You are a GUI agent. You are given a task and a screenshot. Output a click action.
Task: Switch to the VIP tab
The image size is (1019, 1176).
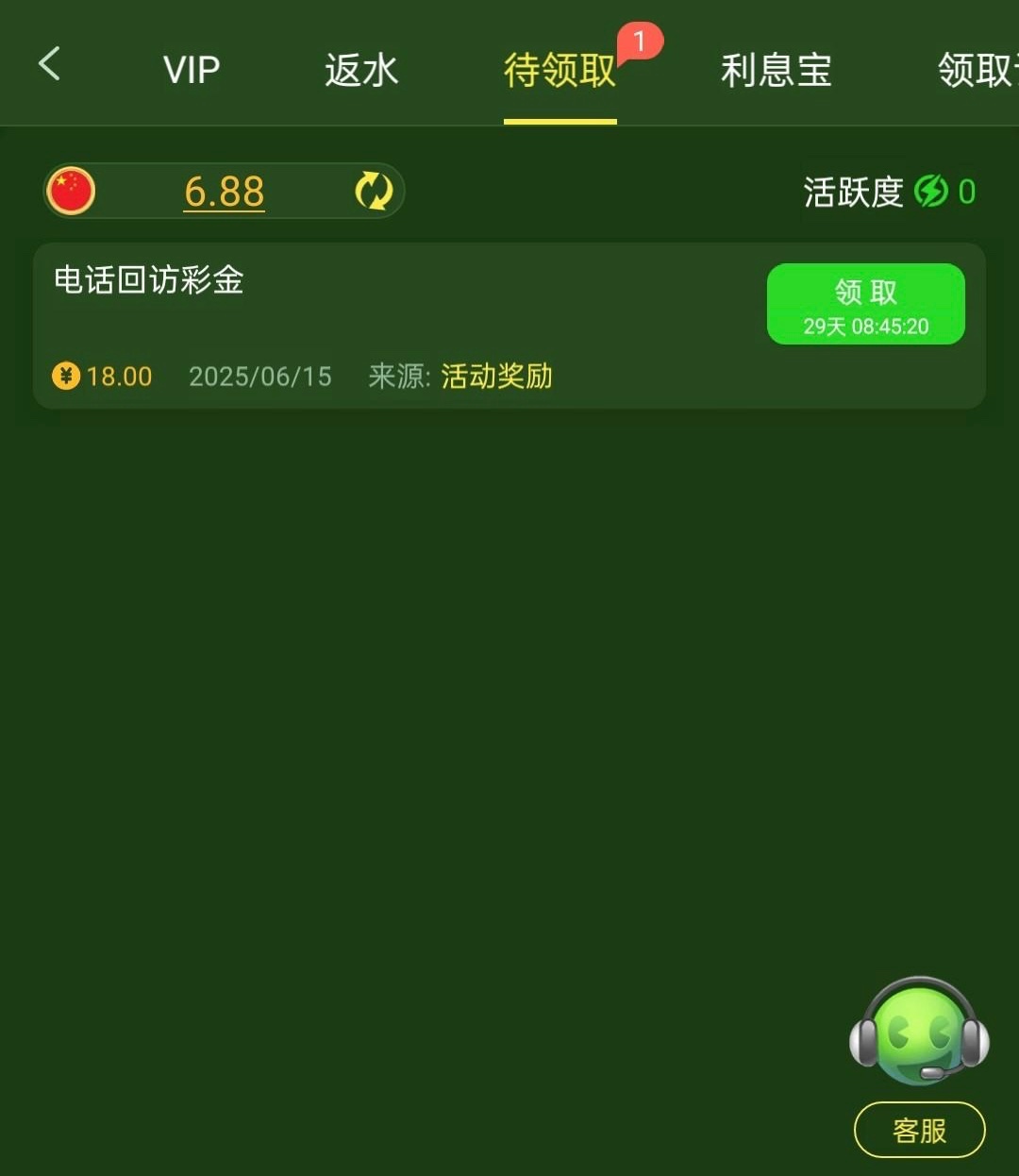tap(192, 70)
